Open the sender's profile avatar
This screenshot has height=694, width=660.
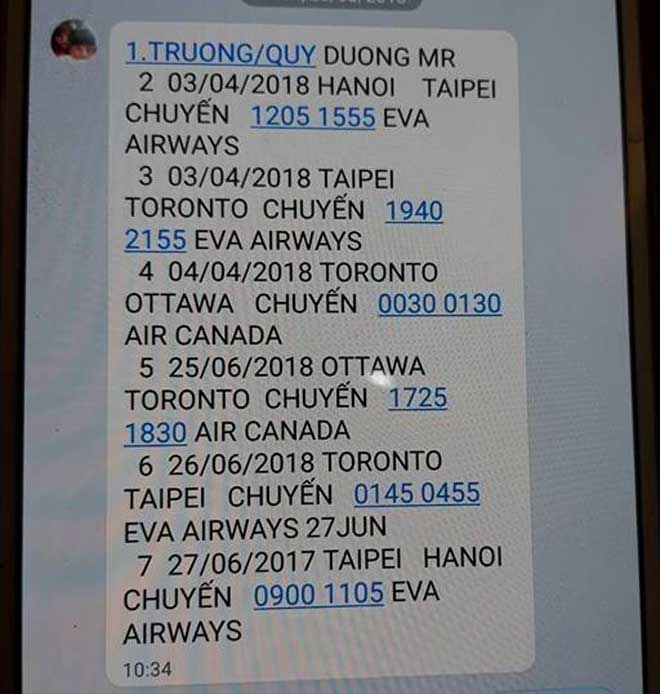click(x=75, y=40)
